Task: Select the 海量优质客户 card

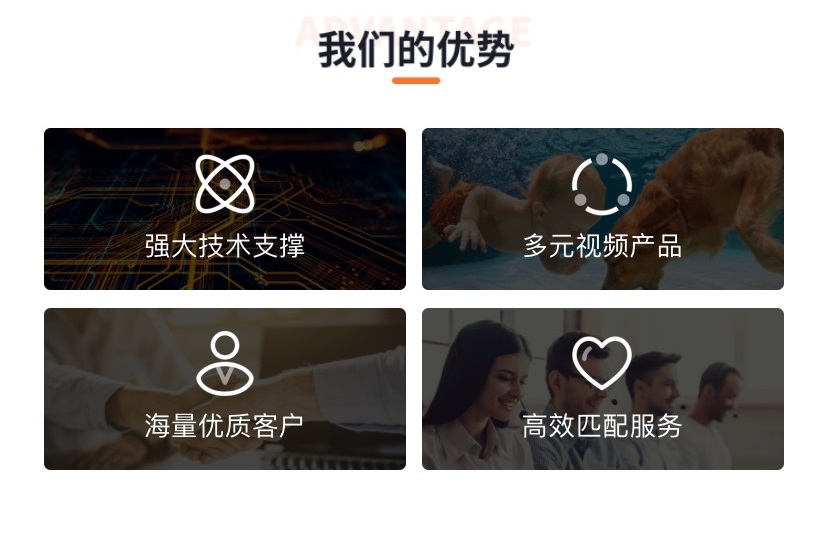Action: click(225, 389)
